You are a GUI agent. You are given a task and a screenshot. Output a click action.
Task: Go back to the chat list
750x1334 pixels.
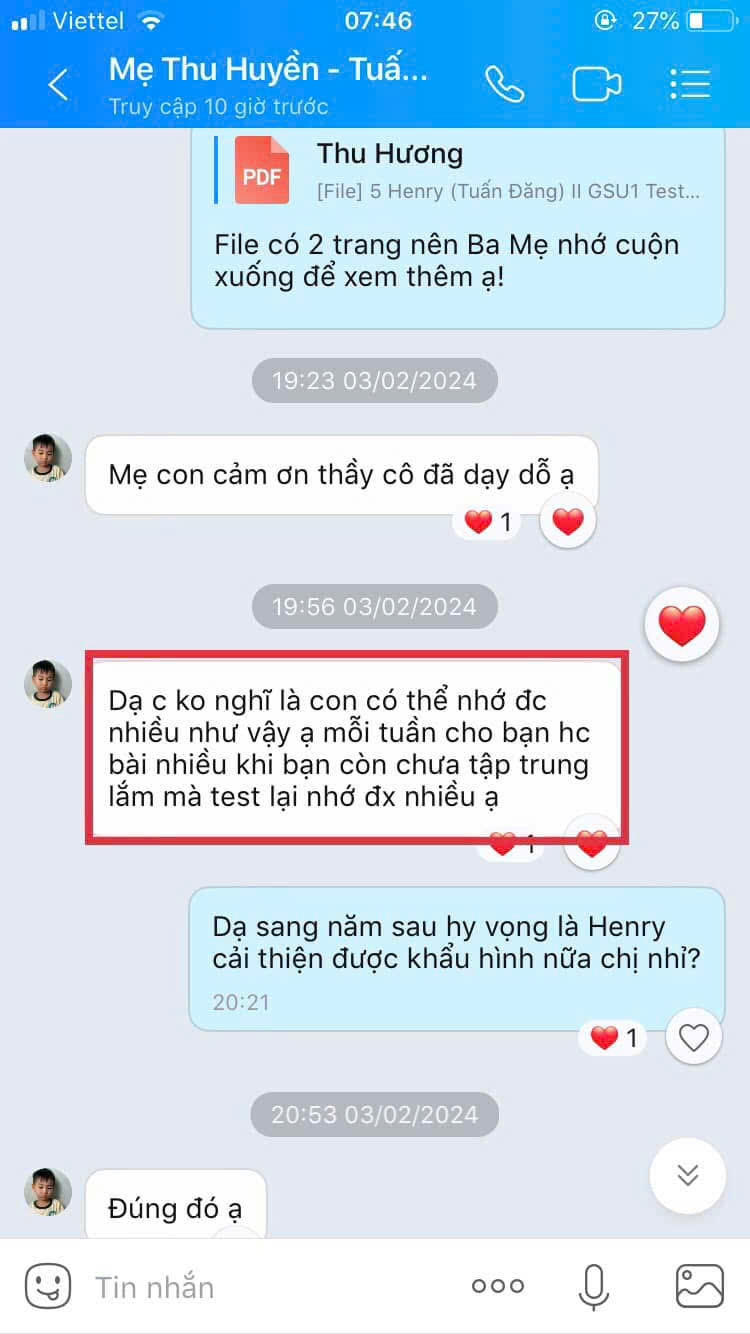58,84
